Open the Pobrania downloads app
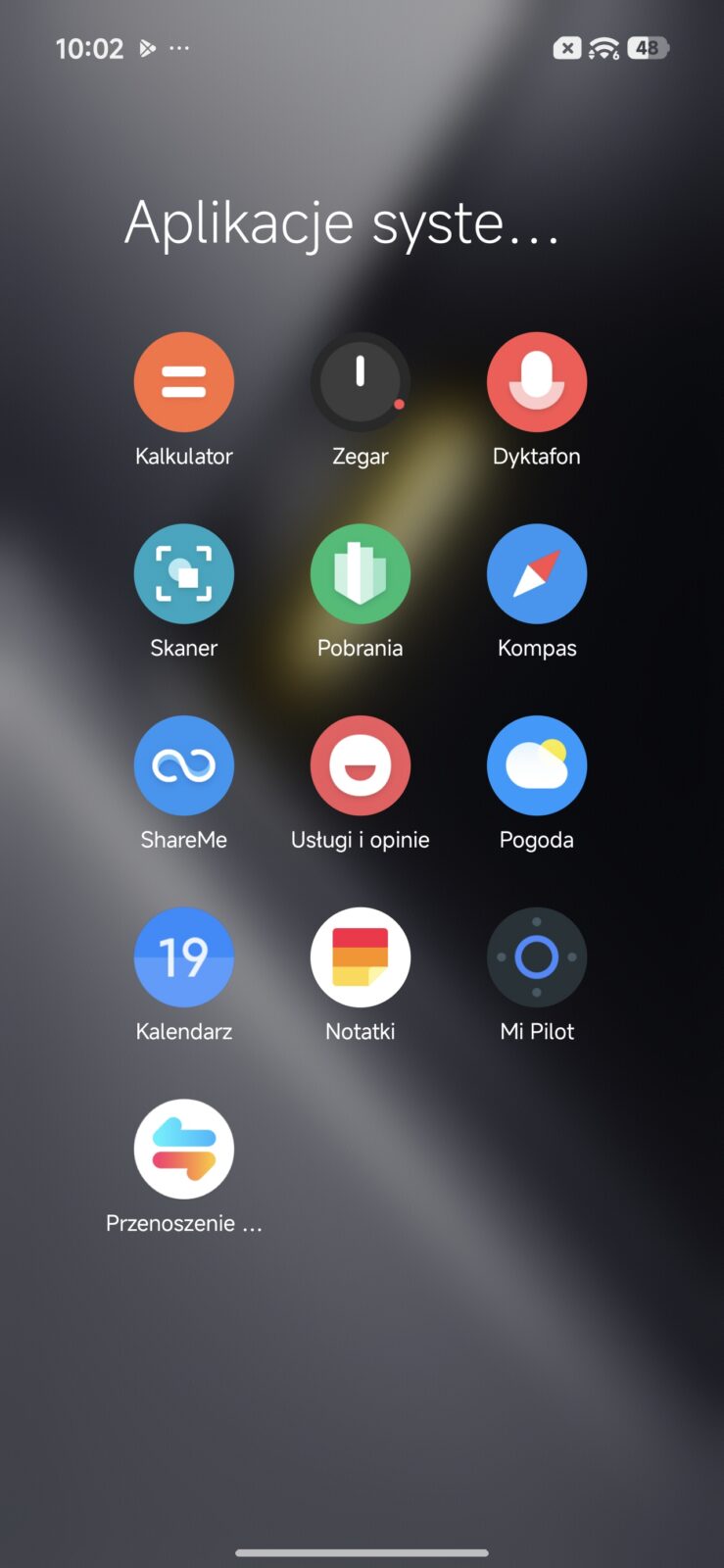The height and width of the screenshot is (1568, 724). pyautogui.click(x=360, y=574)
